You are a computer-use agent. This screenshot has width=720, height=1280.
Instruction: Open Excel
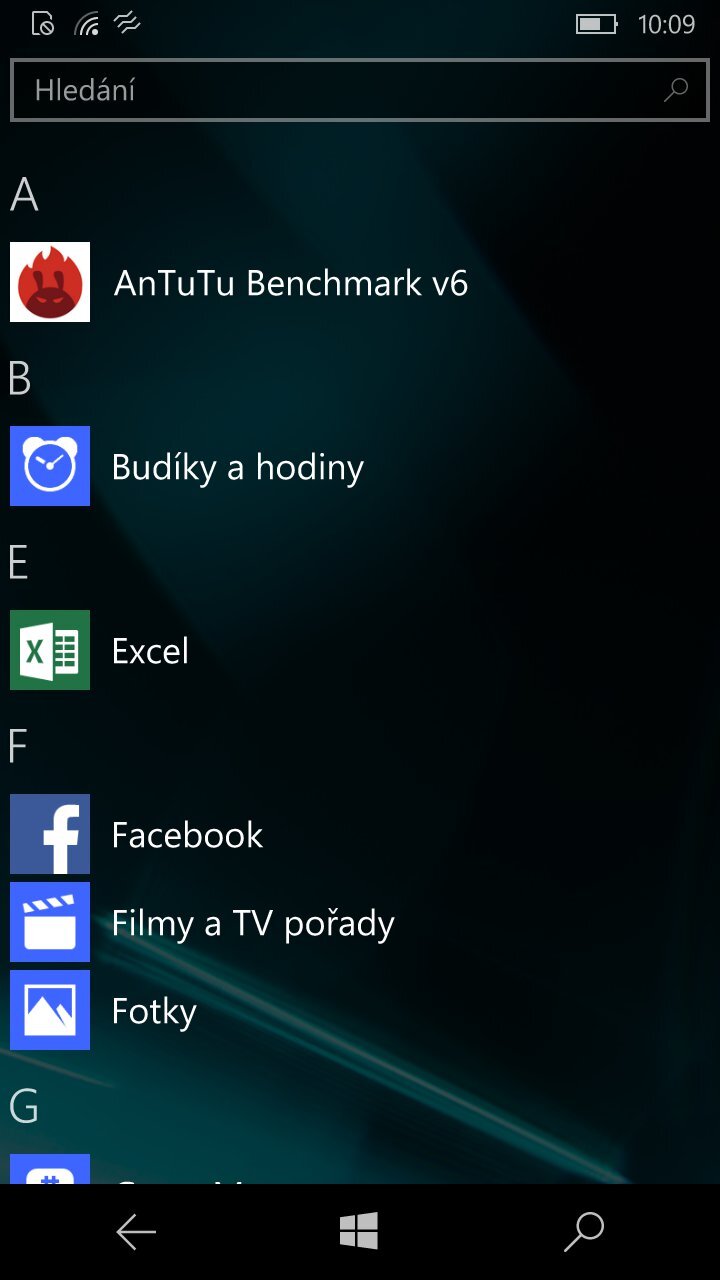[x=151, y=650]
